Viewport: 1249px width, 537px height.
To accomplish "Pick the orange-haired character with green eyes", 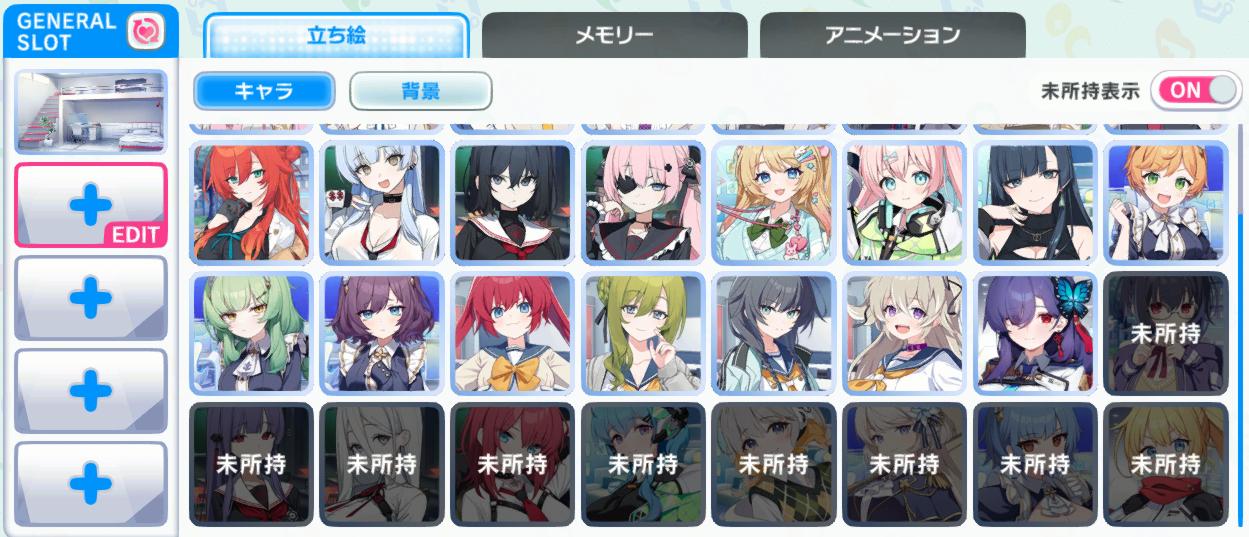I will [x=1165, y=201].
